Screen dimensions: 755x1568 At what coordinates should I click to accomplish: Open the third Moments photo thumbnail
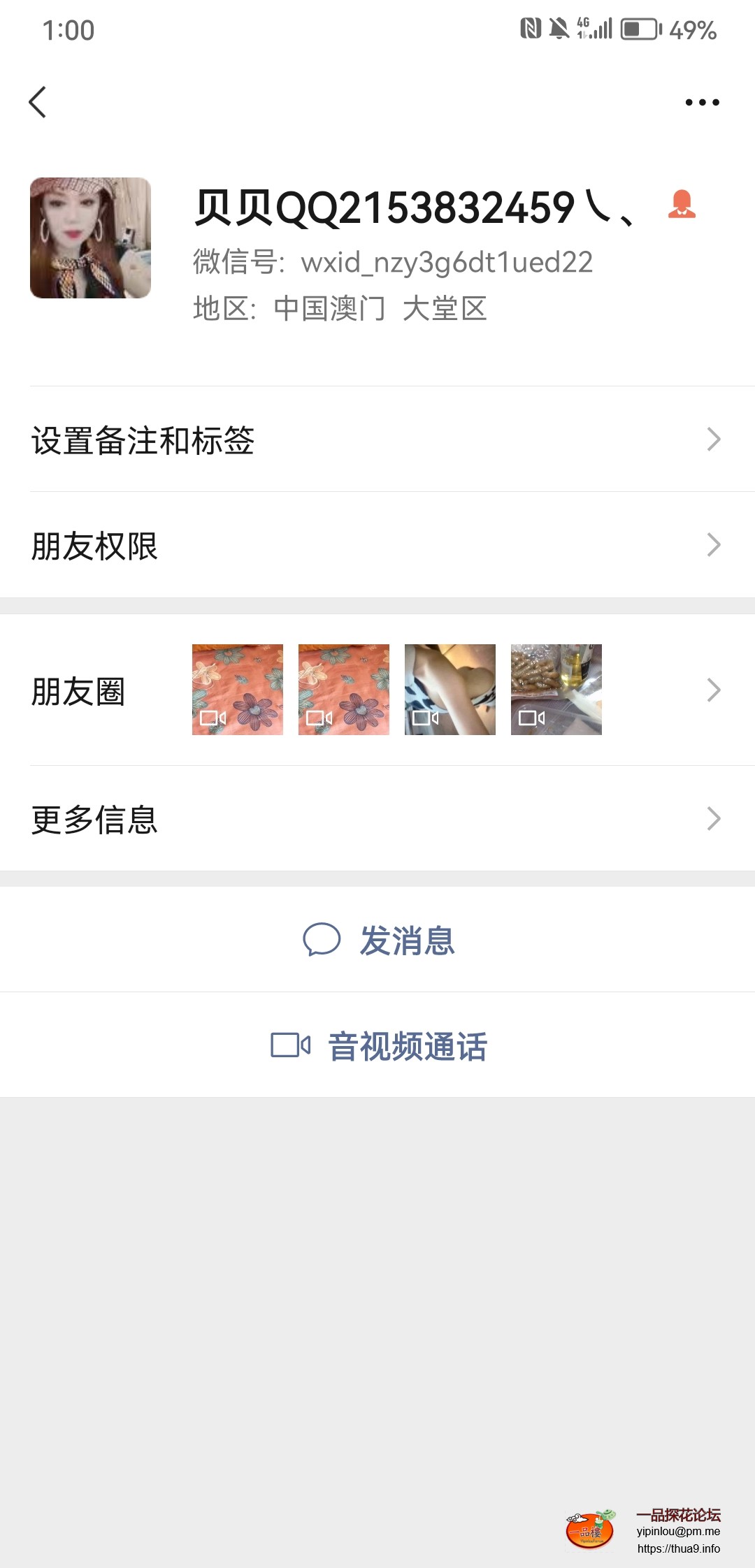pyautogui.click(x=450, y=690)
